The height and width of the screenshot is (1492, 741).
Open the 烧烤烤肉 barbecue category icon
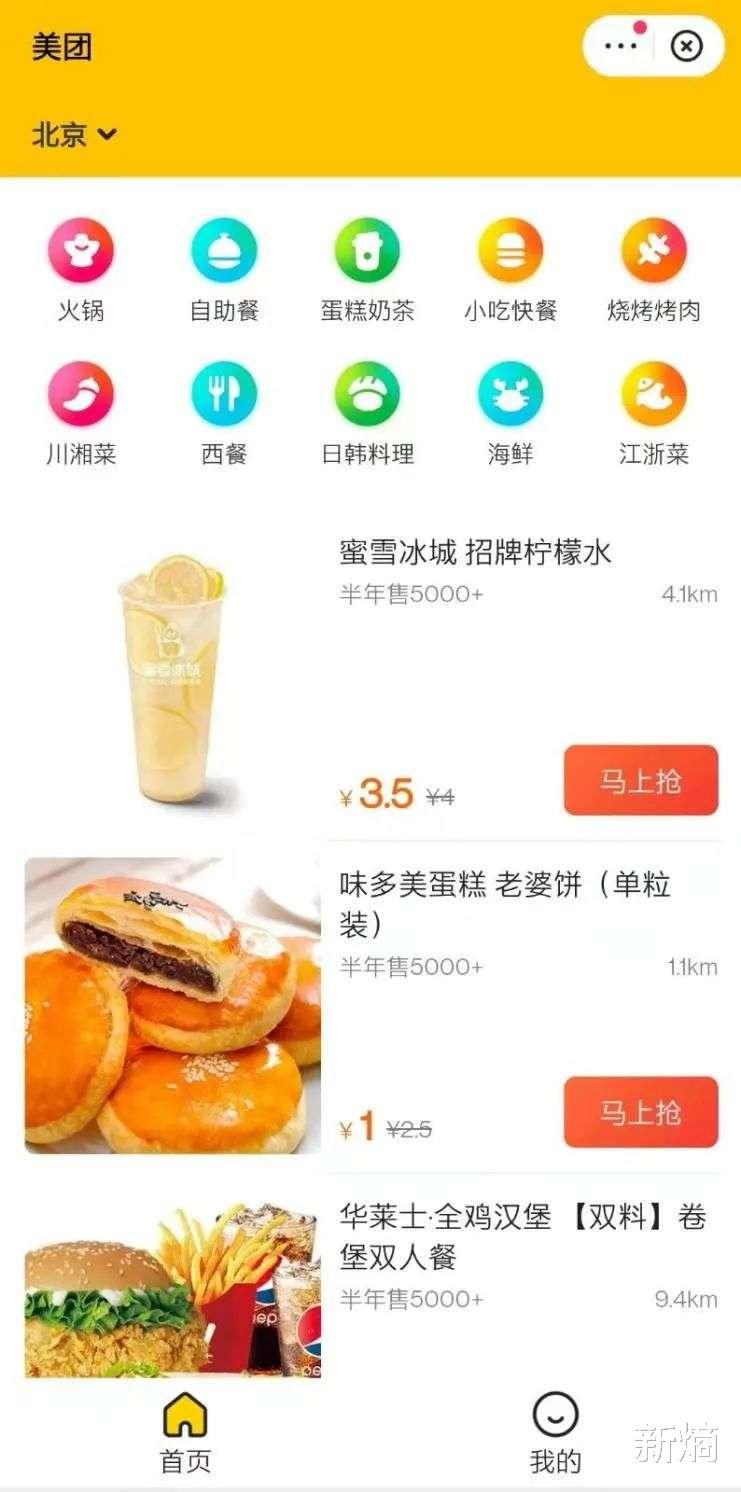(x=653, y=249)
